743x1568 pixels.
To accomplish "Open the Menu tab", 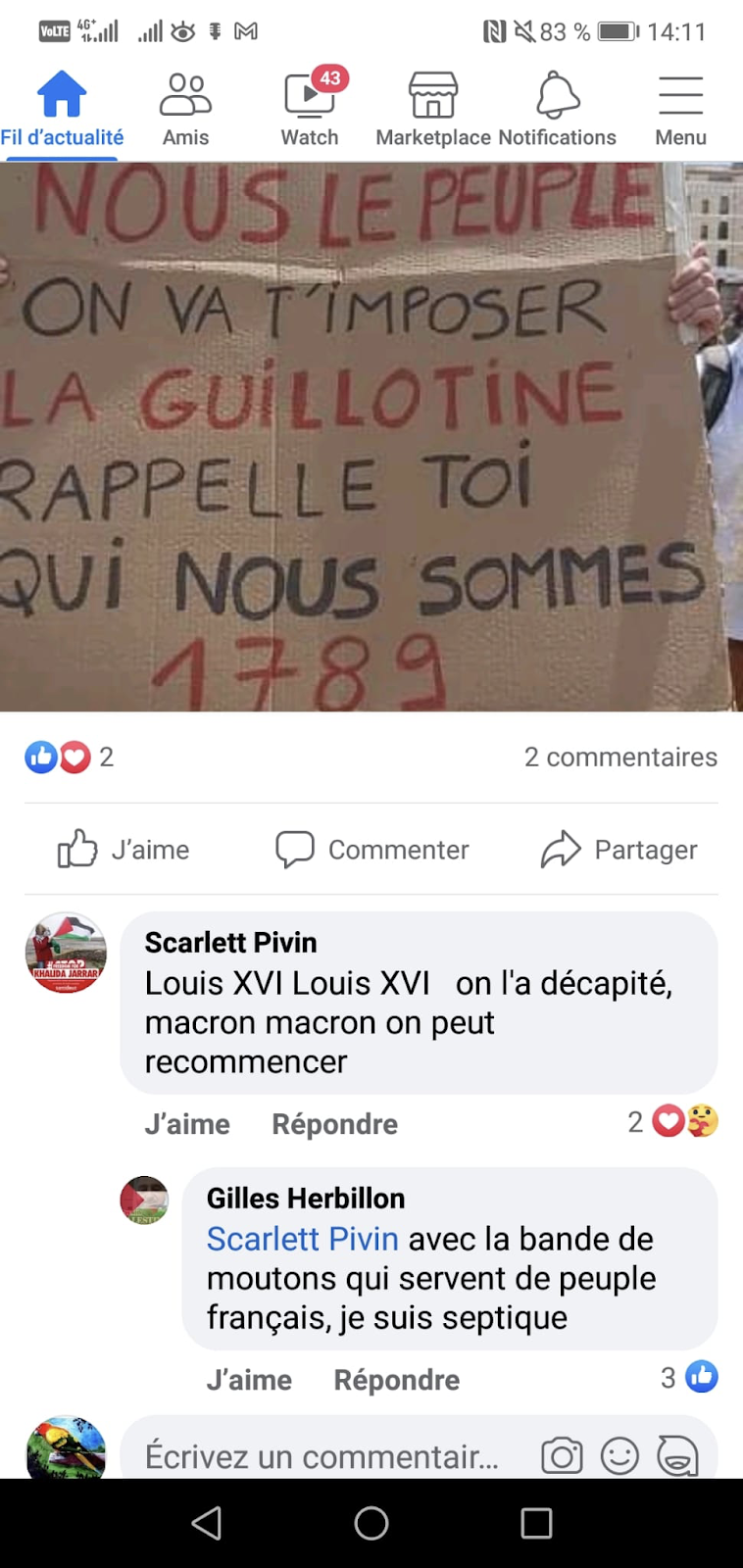I will tap(680, 110).
